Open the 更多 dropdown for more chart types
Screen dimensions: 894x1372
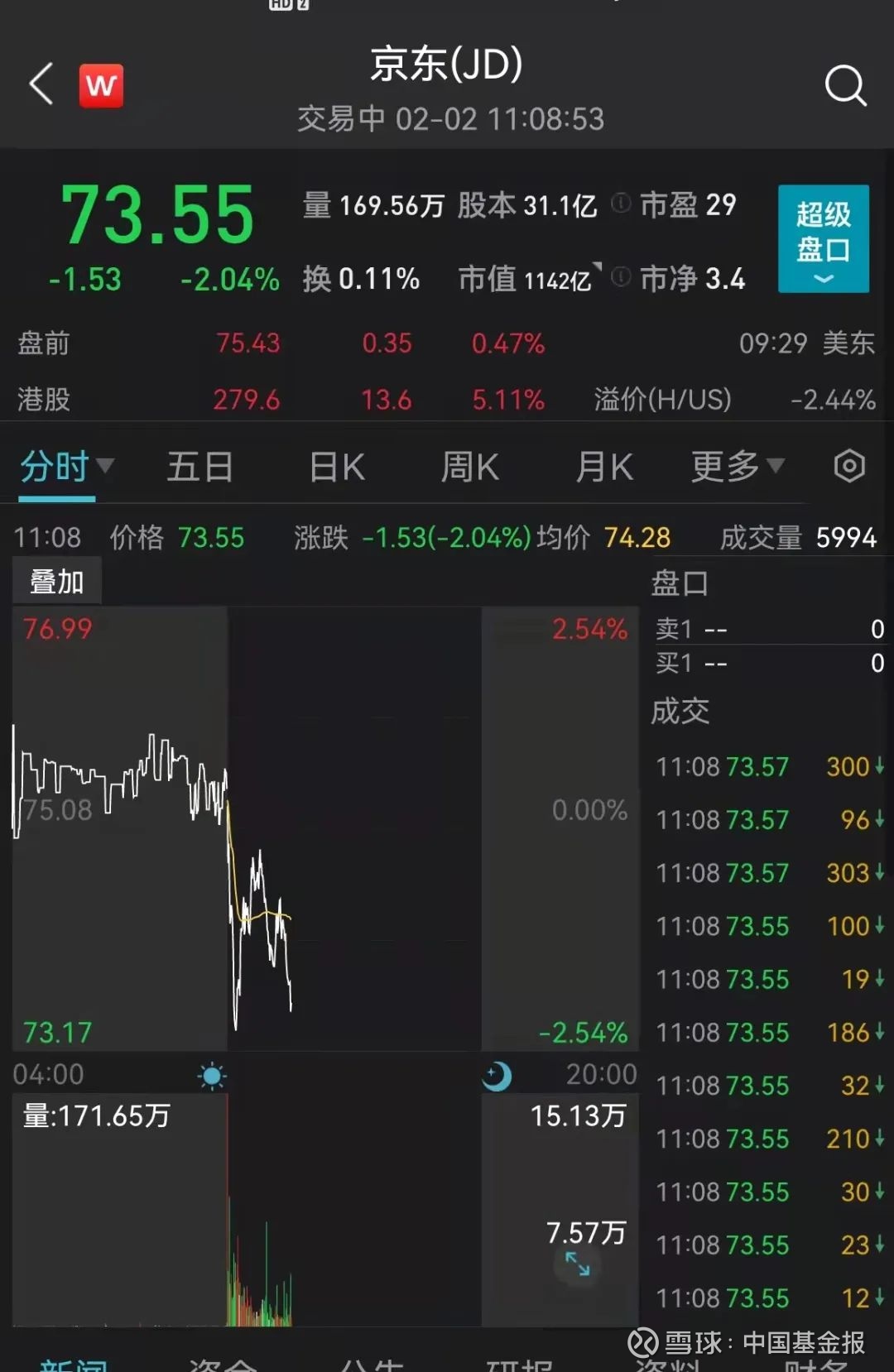(735, 468)
